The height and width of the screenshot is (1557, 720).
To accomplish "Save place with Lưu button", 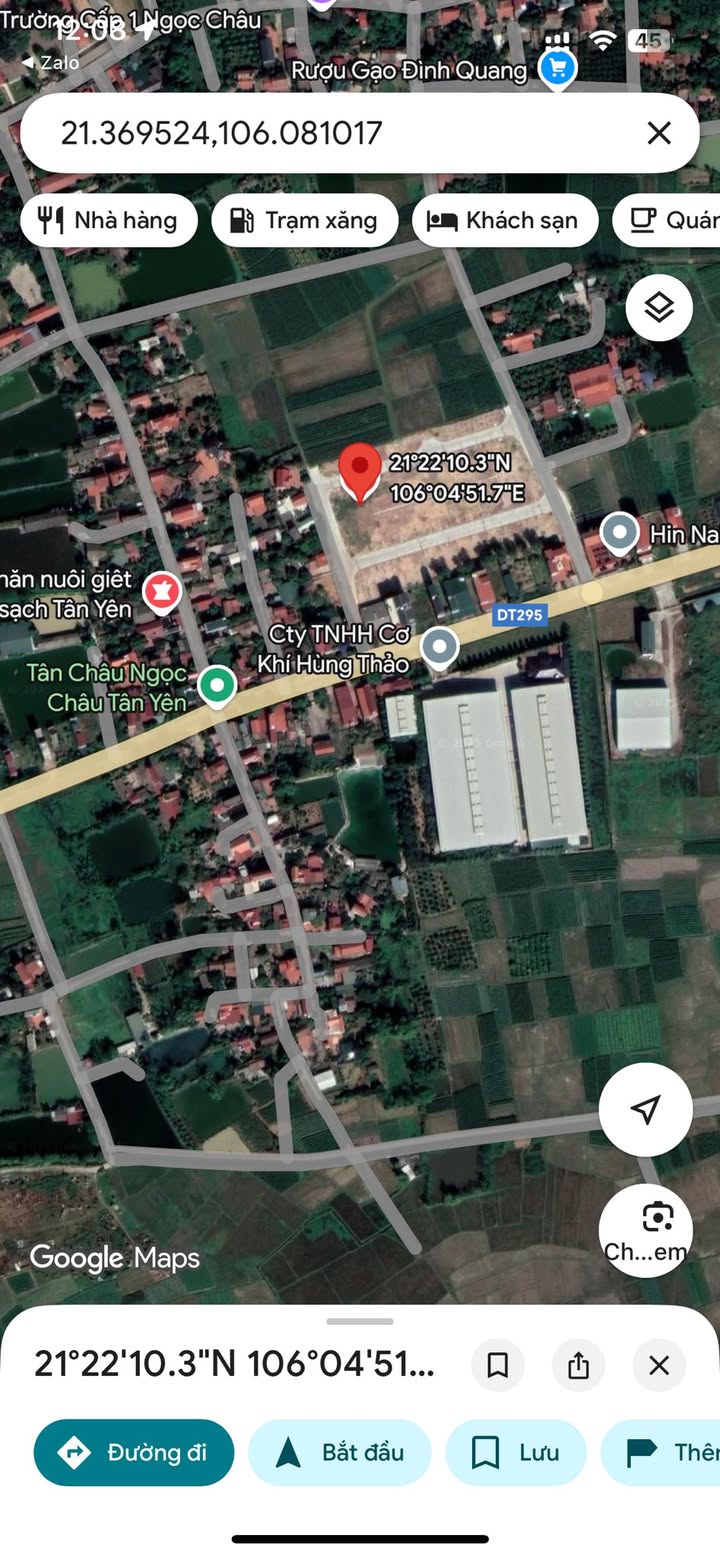I will click(516, 1452).
